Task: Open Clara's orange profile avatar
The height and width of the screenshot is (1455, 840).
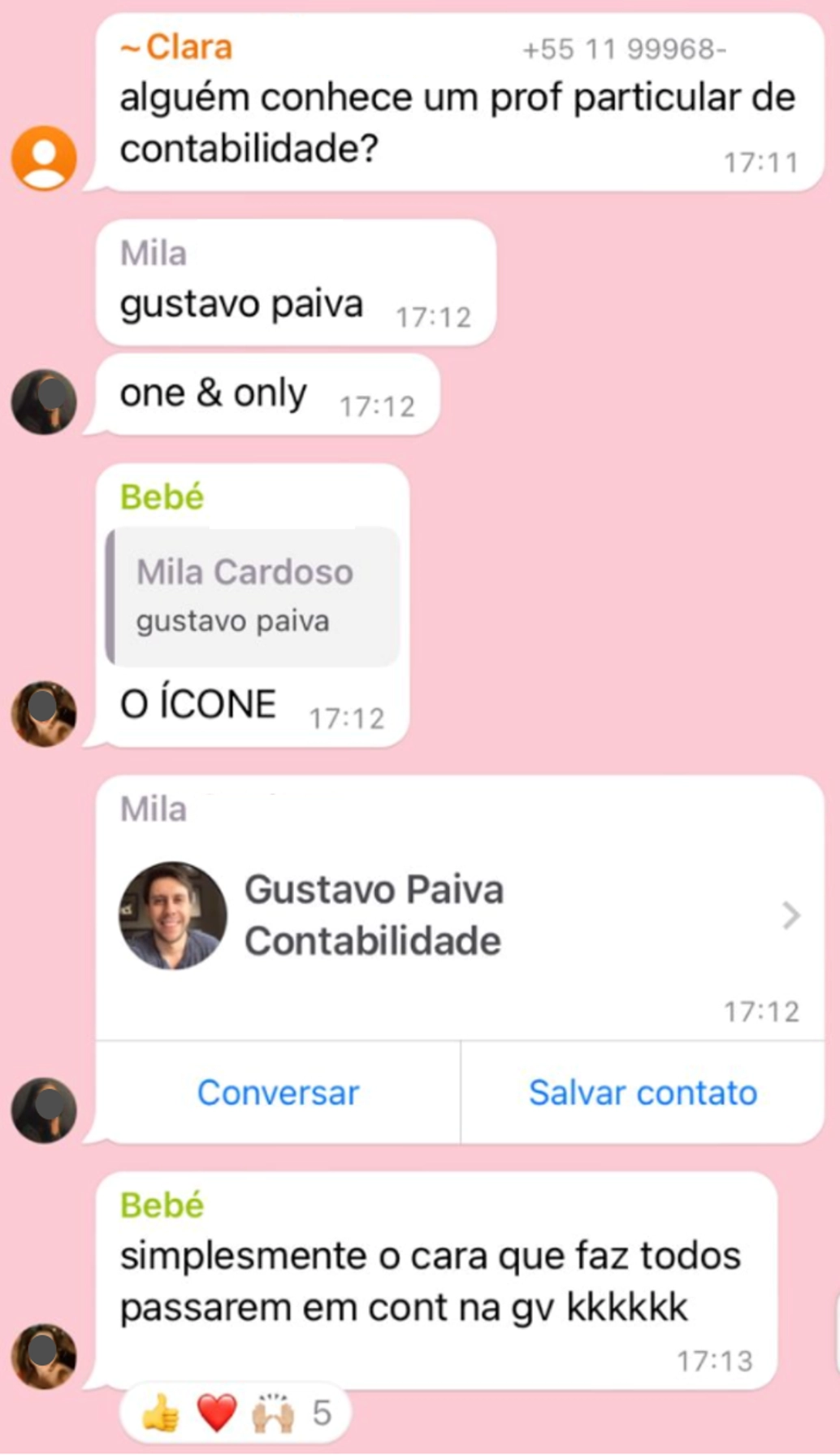Action: pos(44,158)
